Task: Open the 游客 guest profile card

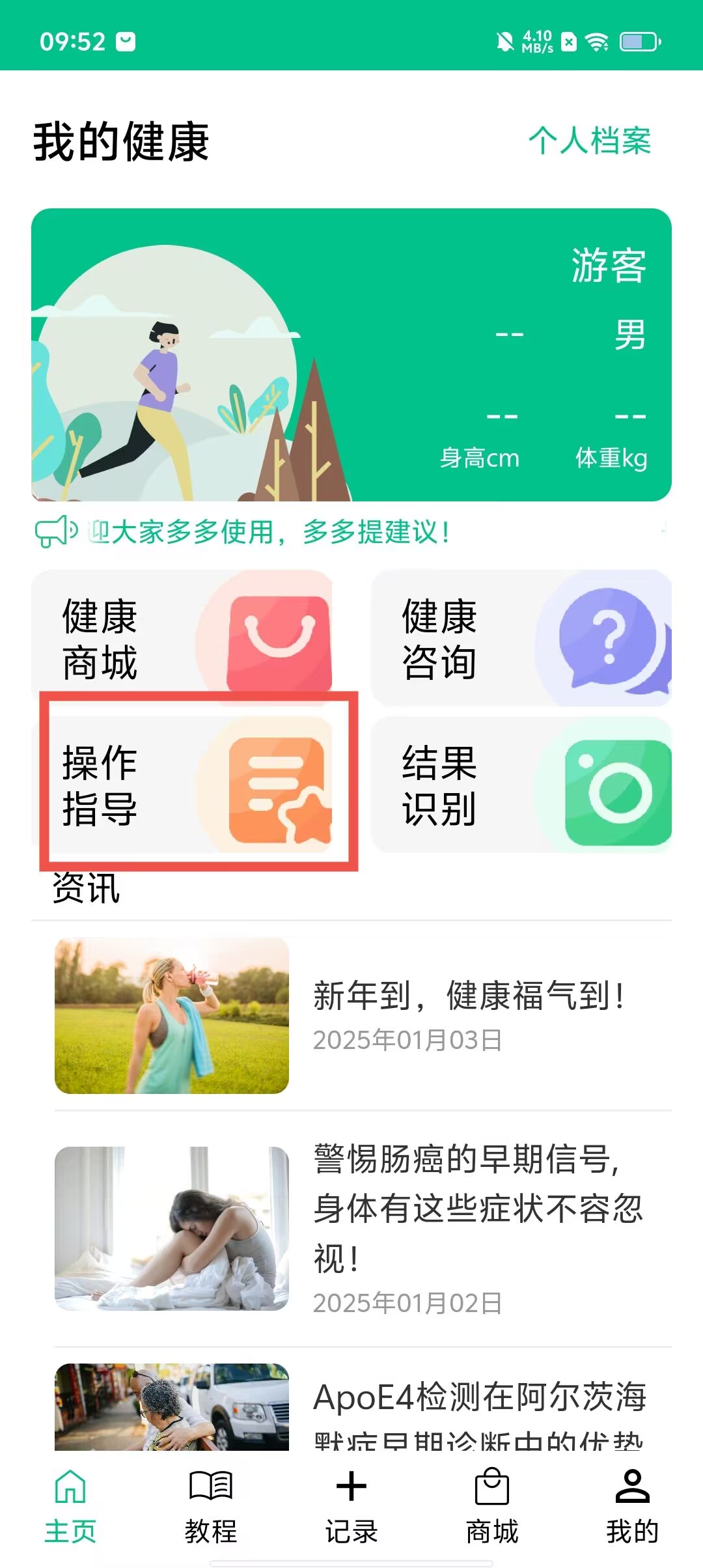Action: click(x=351, y=355)
